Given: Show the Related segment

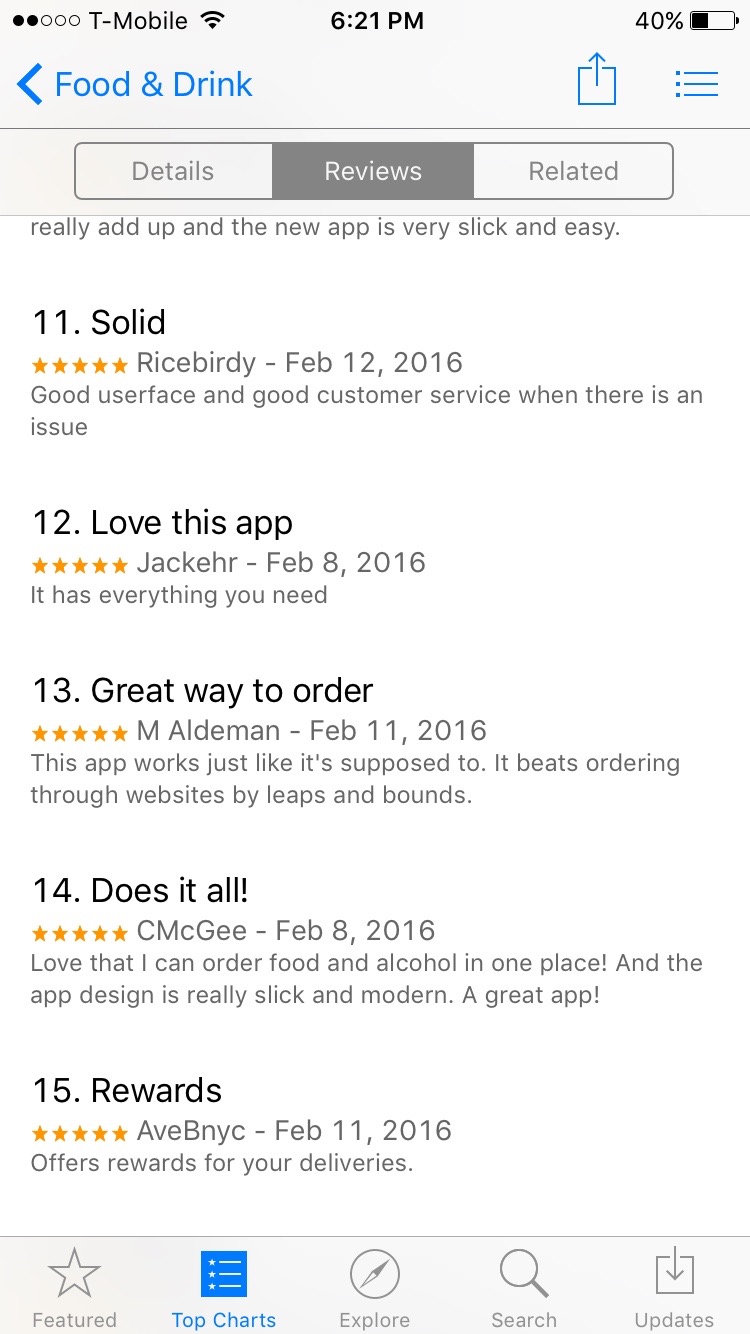Looking at the screenshot, I should 573,171.
